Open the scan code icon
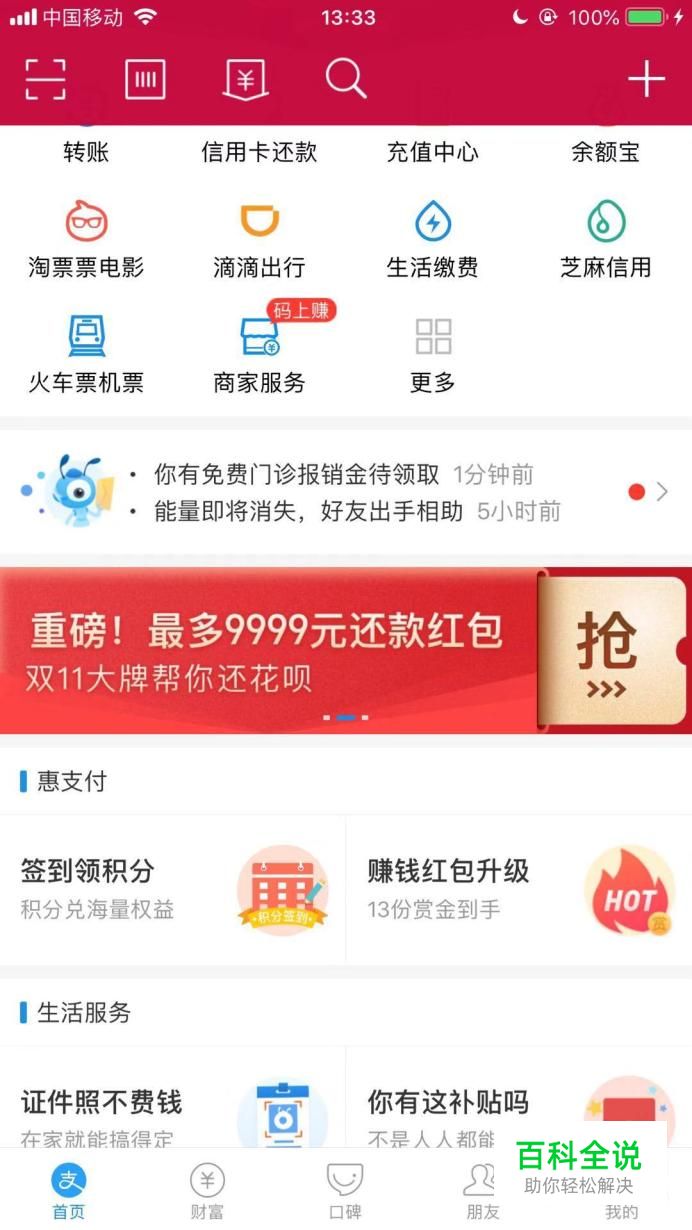Screen dimensions: 692x1230 45,78
